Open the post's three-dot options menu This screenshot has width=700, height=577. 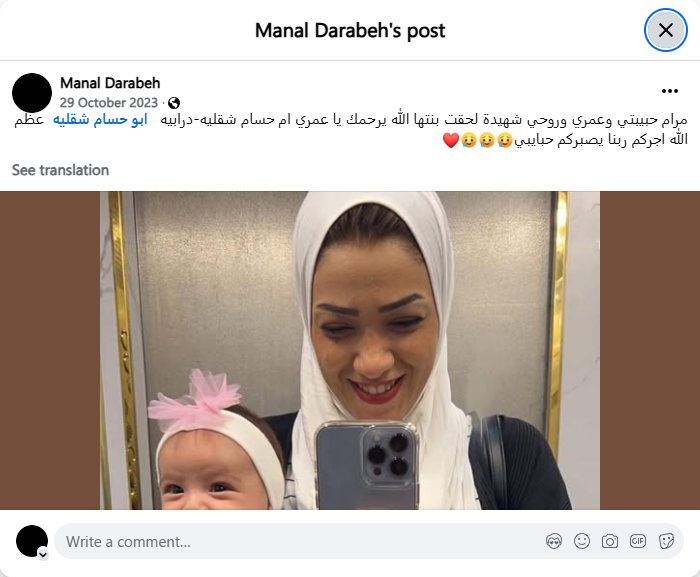coord(670,91)
